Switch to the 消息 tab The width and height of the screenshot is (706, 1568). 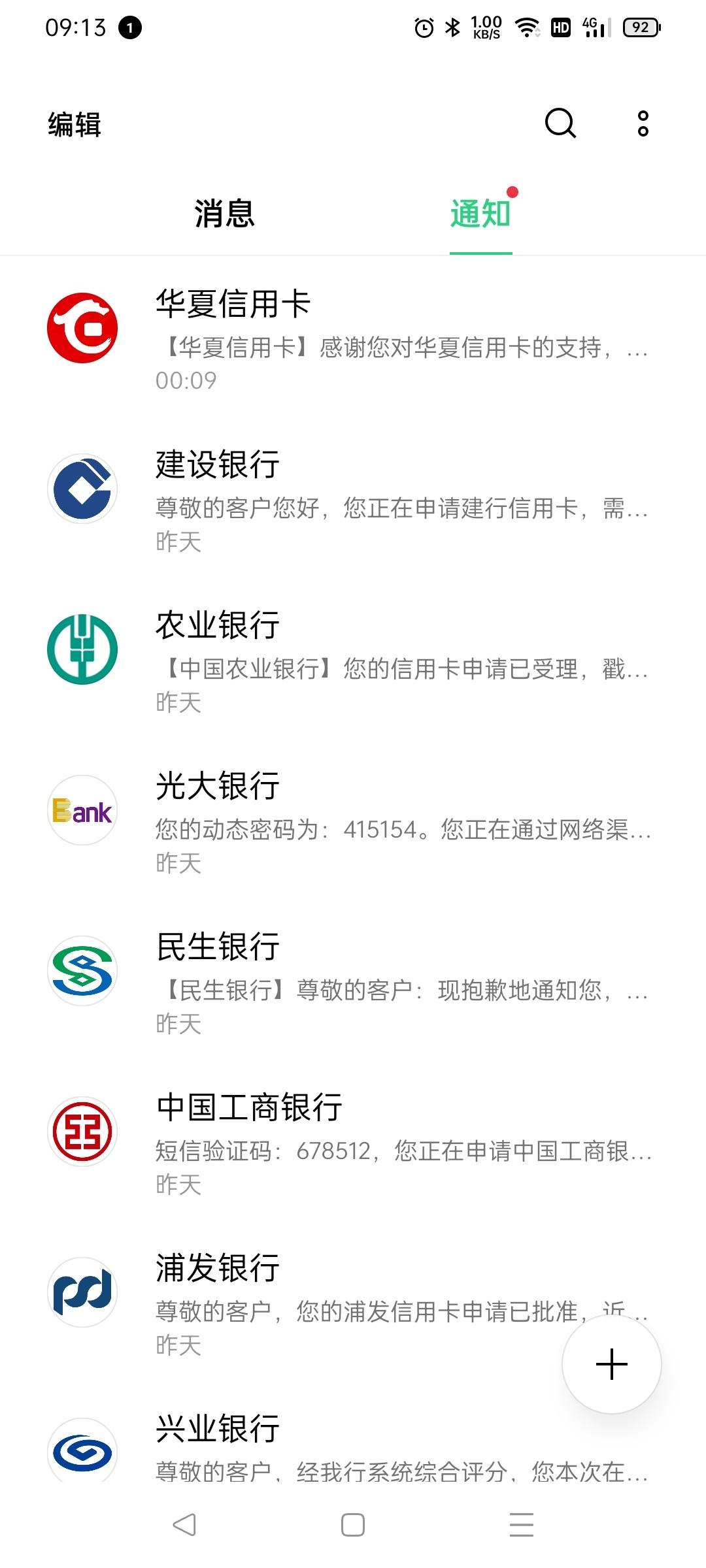coord(224,214)
